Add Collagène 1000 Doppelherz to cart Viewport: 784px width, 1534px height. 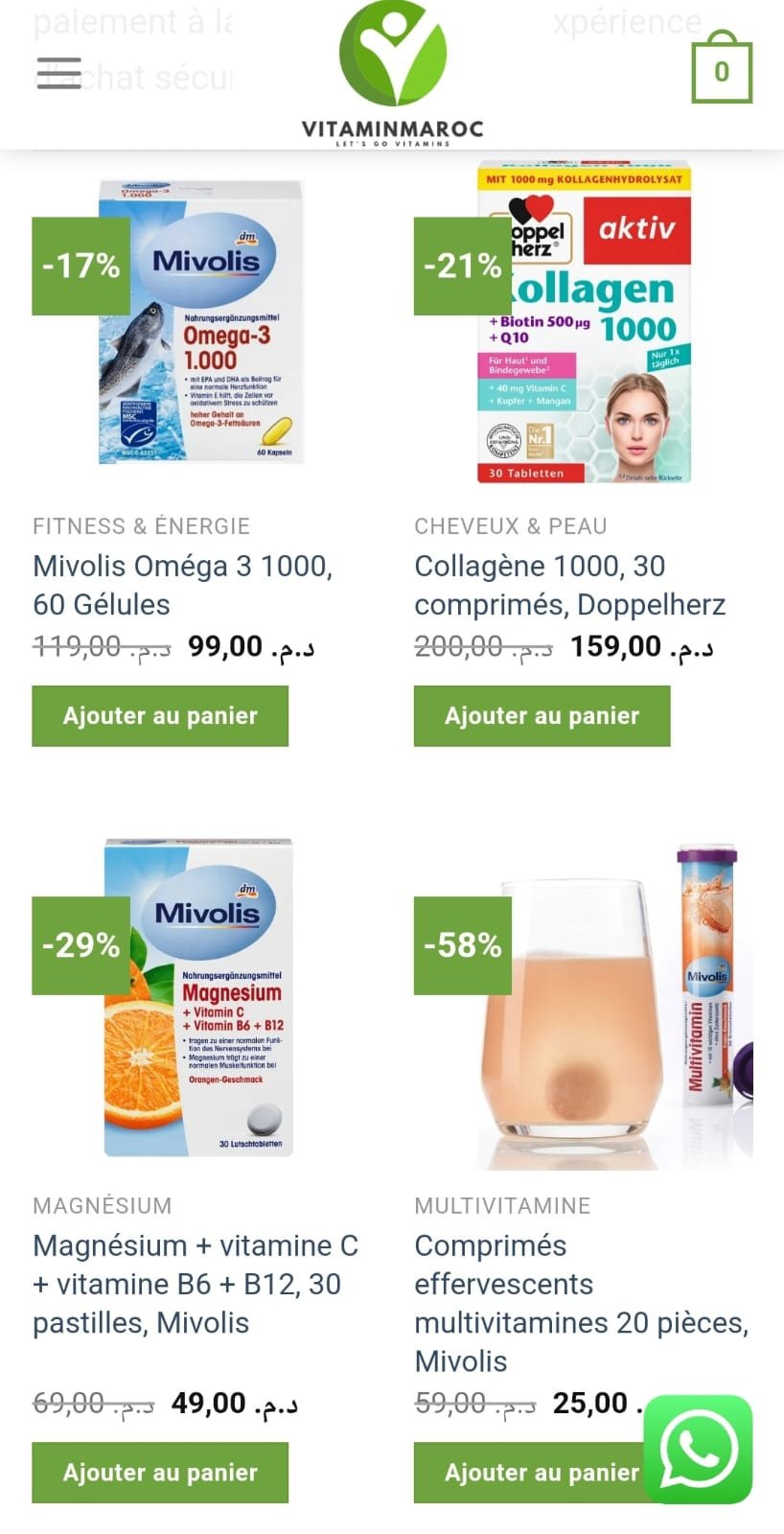point(542,716)
